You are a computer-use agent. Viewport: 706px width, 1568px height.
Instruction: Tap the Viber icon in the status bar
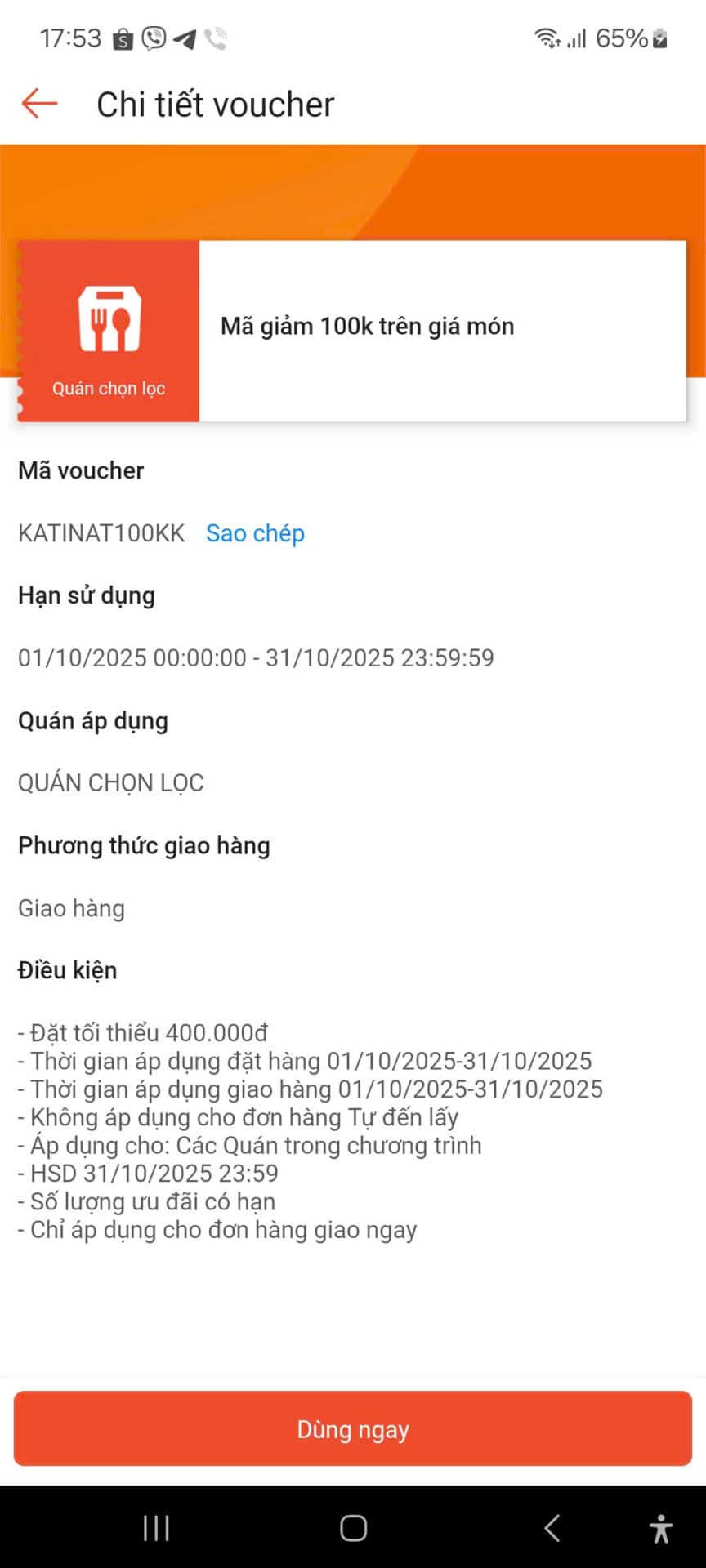tap(154, 38)
